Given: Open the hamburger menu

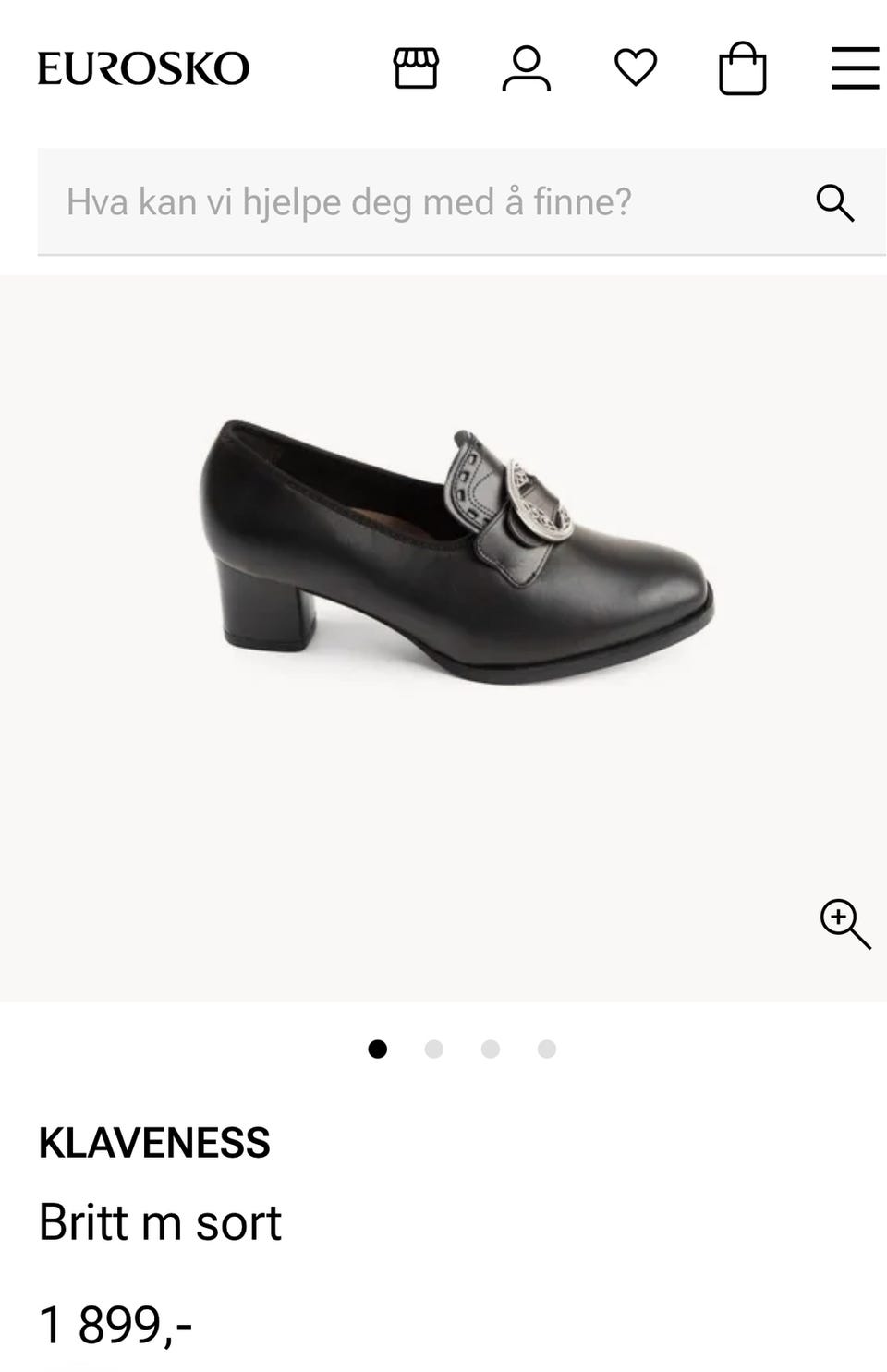Looking at the screenshot, I should tap(855, 69).
